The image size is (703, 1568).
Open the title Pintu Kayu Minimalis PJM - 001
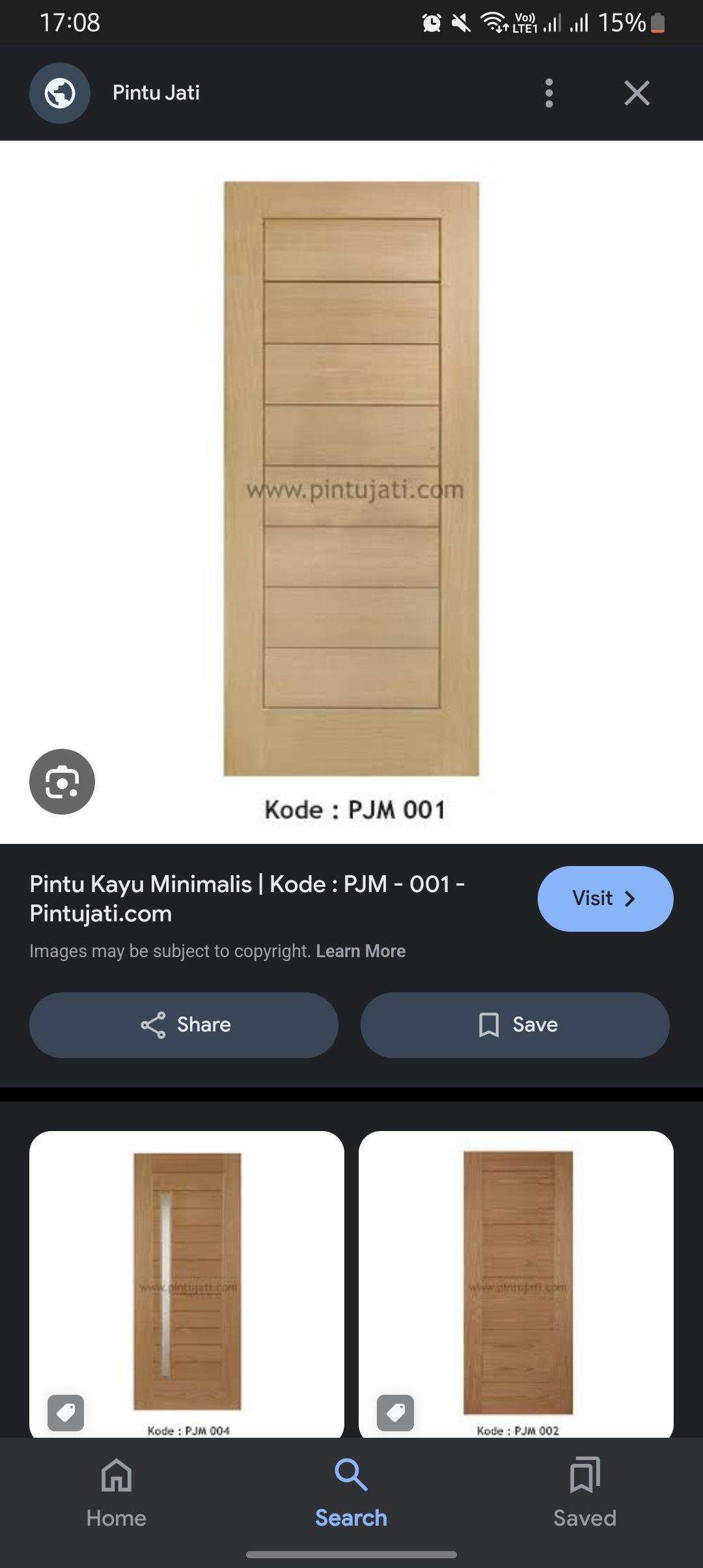247,899
